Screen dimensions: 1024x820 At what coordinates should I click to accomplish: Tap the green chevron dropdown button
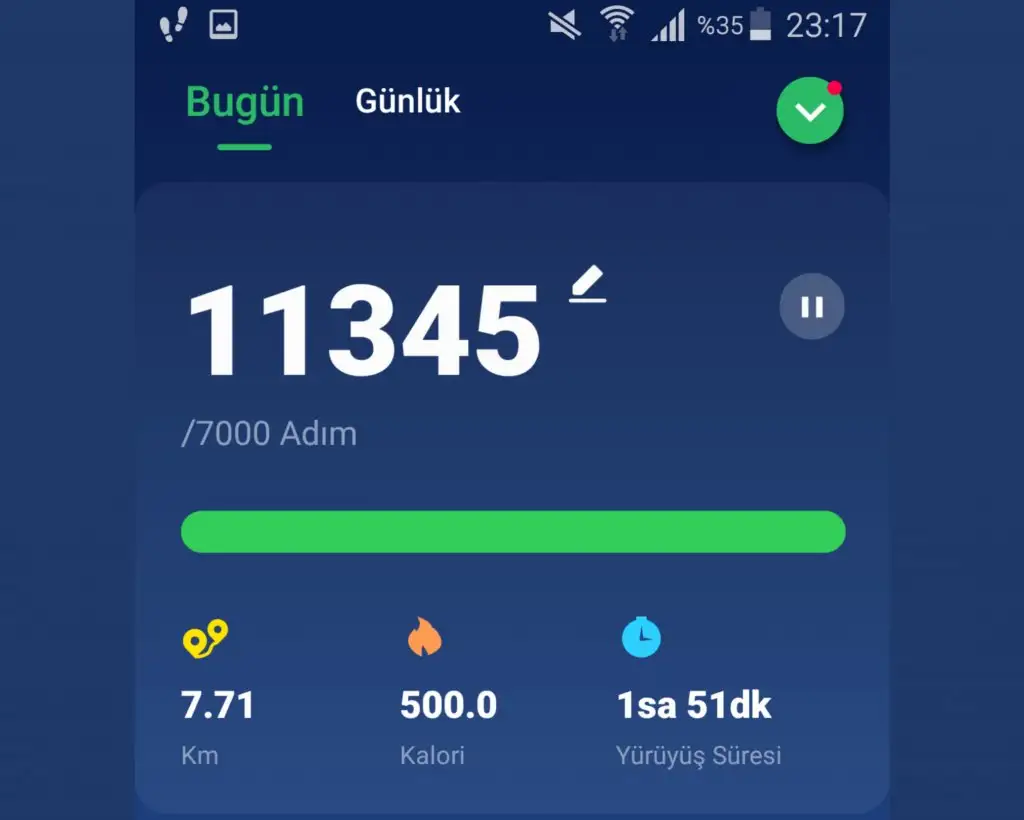[x=810, y=111]
